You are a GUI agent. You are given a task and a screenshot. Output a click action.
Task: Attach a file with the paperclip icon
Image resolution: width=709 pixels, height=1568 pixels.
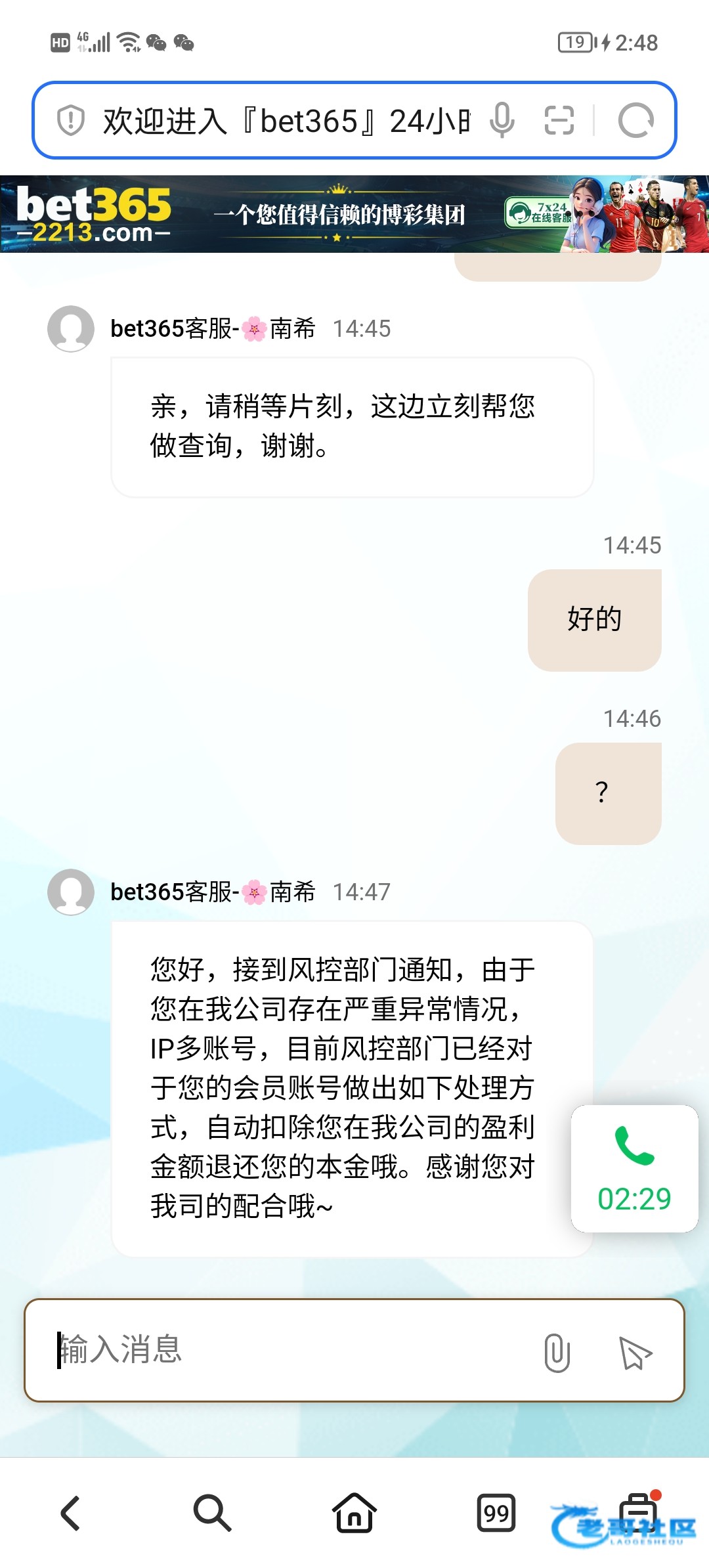coord(557,1353)
